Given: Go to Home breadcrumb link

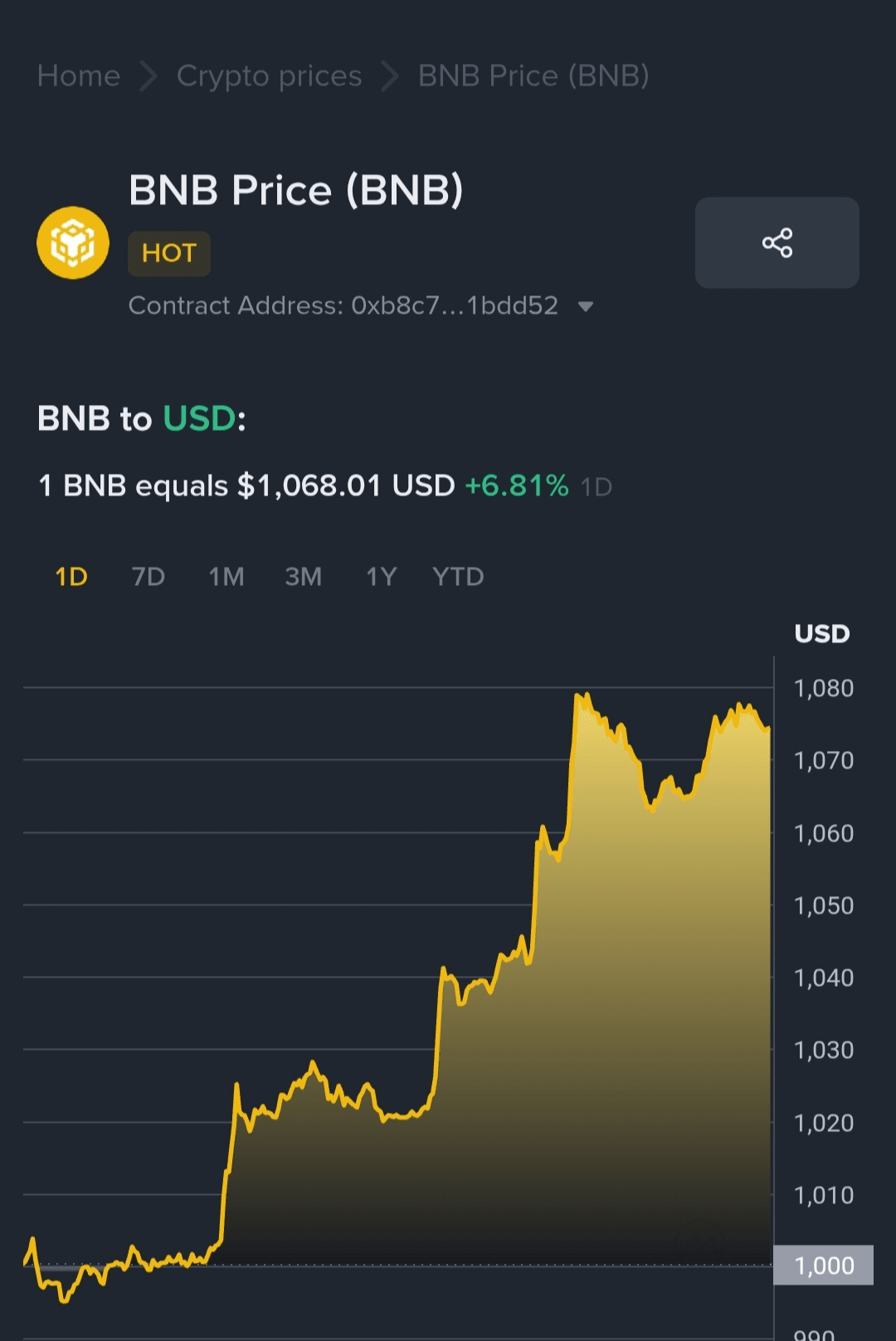Looking at the screenshot, I should pyautogui.click(x=79, y=76).
